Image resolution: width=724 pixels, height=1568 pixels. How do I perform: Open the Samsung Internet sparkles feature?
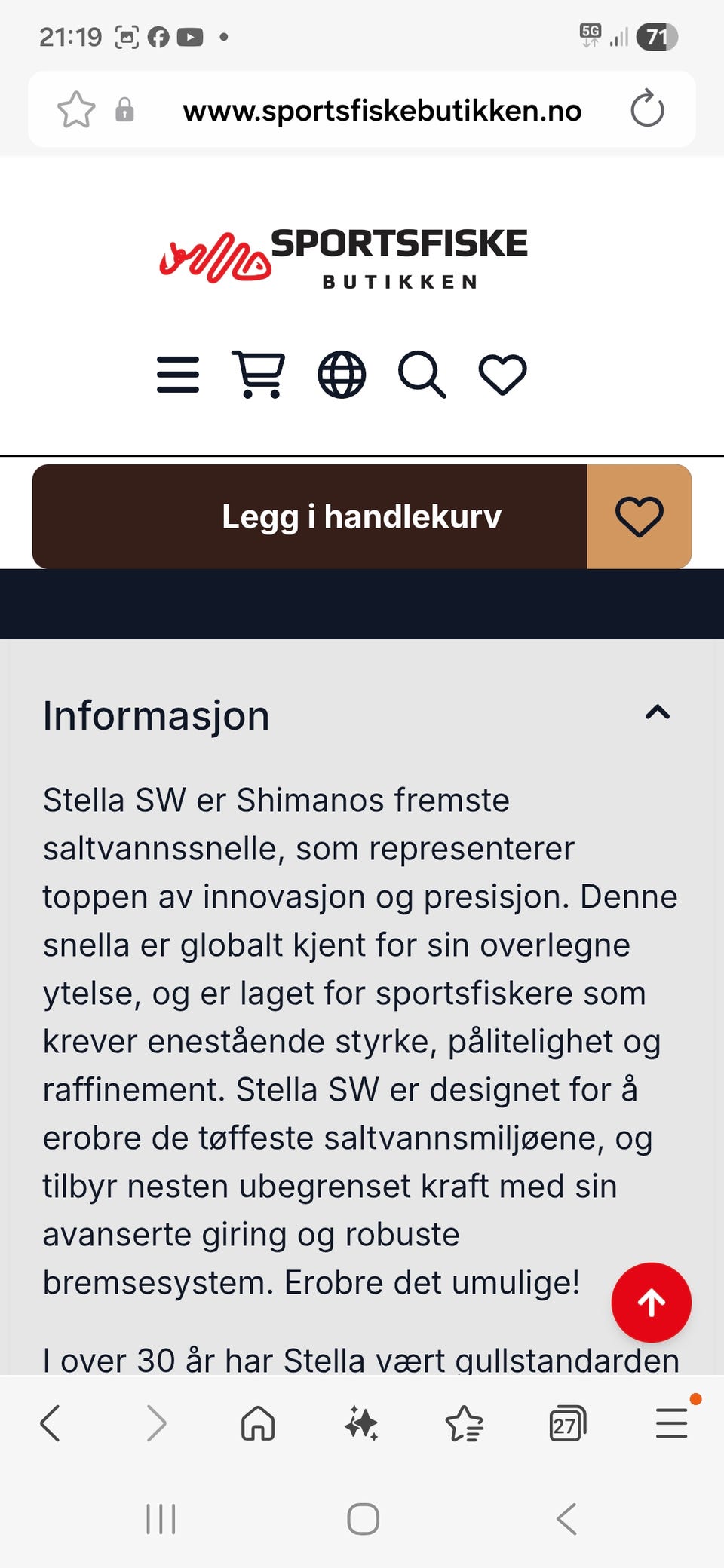(x=362, y=1423)
